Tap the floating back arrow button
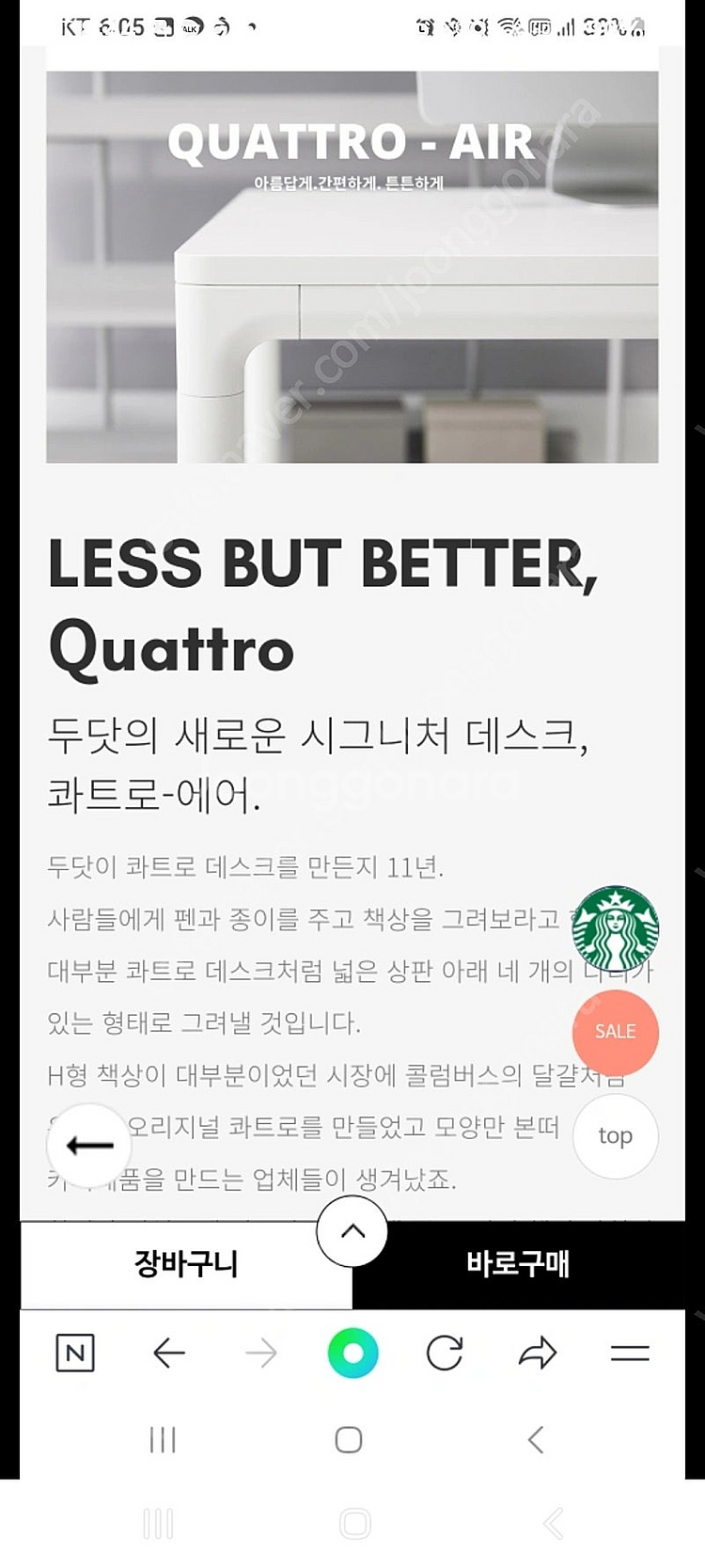 pyautogui.click(x=89, y=1145)
